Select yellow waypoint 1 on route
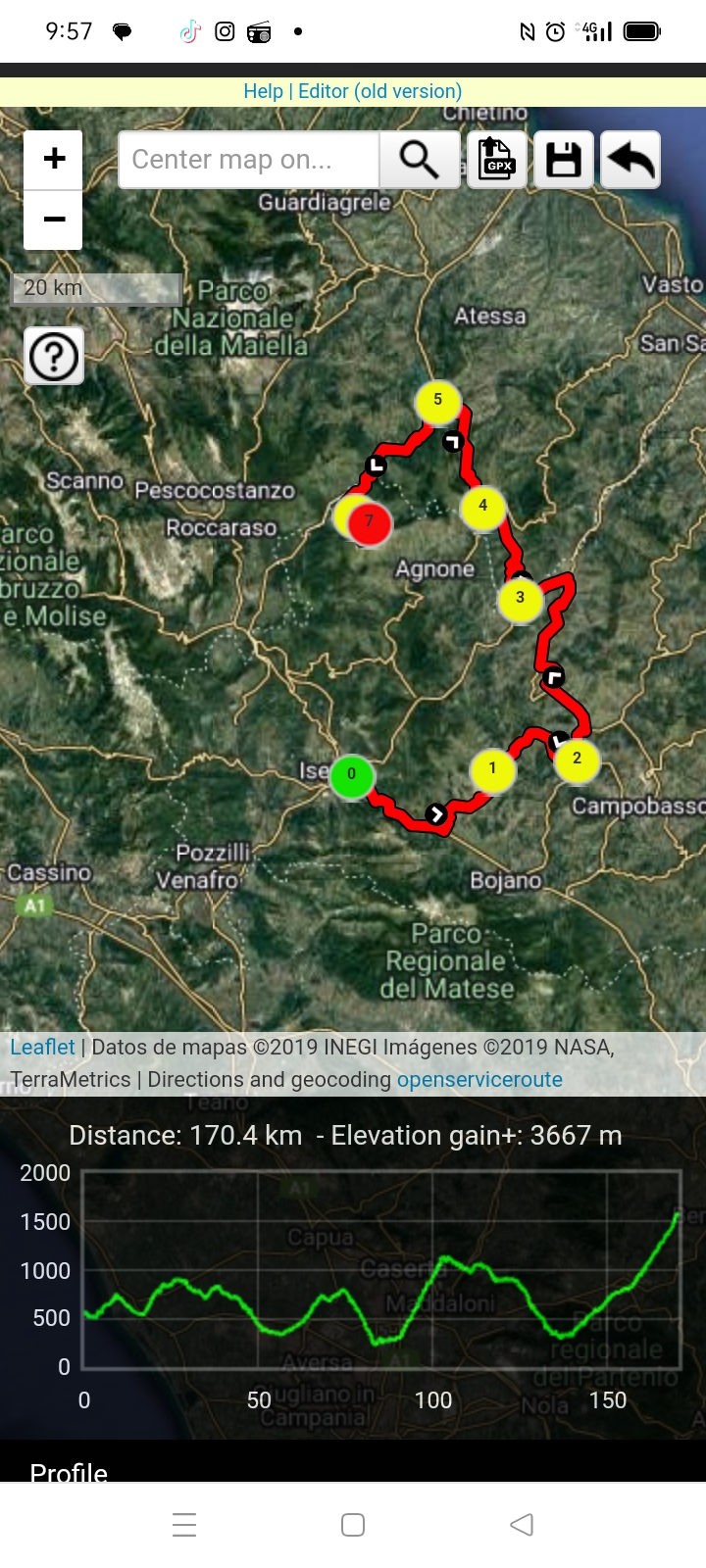The height and width of the screenshot is (1568, 706). [492, 769]
